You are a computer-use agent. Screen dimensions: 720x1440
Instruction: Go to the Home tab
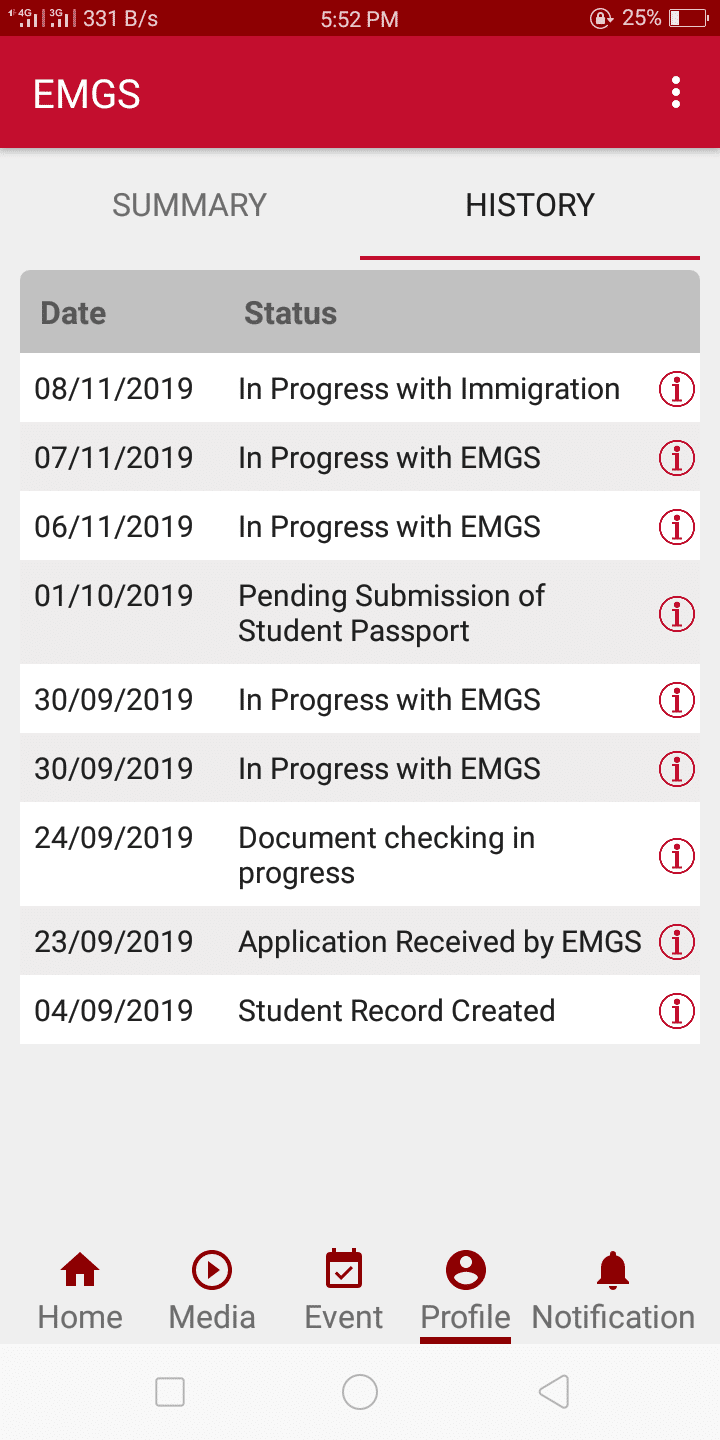(80, 1290)
